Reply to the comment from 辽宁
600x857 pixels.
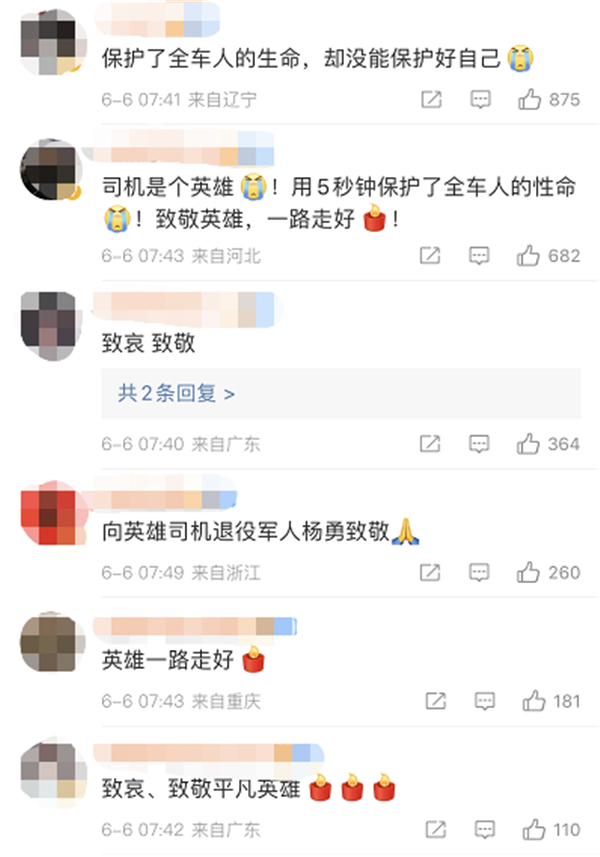(x=480, y=99)
